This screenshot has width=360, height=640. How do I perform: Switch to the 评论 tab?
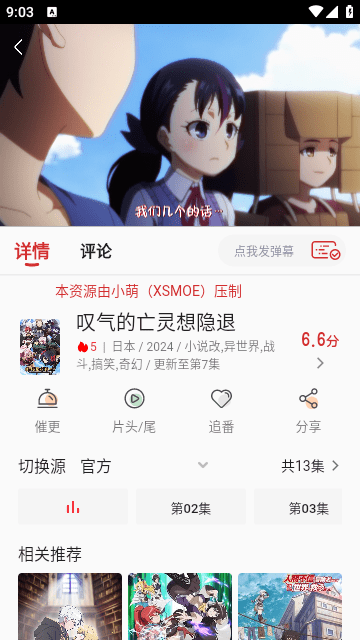(x=96, y=251)
